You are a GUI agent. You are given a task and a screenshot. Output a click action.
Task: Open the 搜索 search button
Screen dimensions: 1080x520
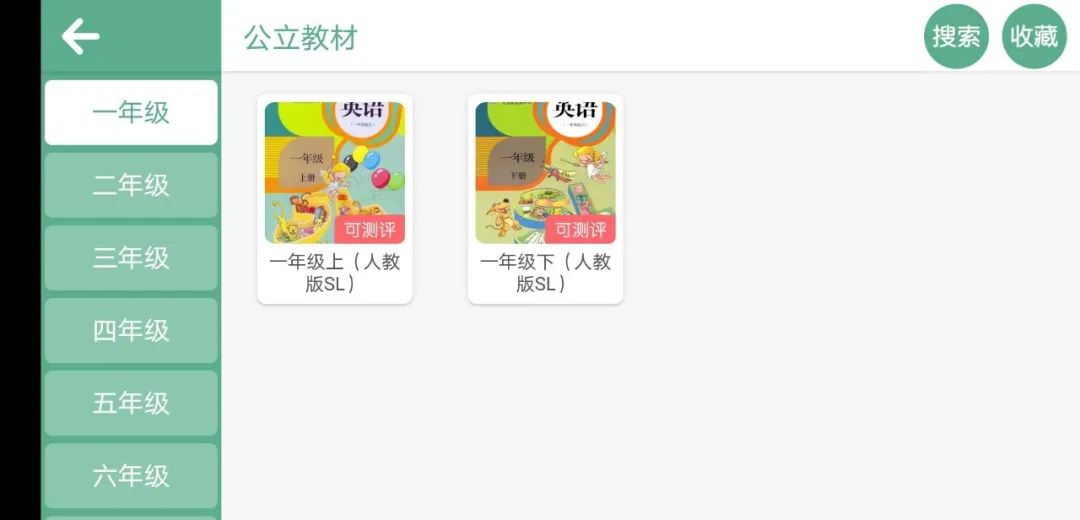[956, 37]
